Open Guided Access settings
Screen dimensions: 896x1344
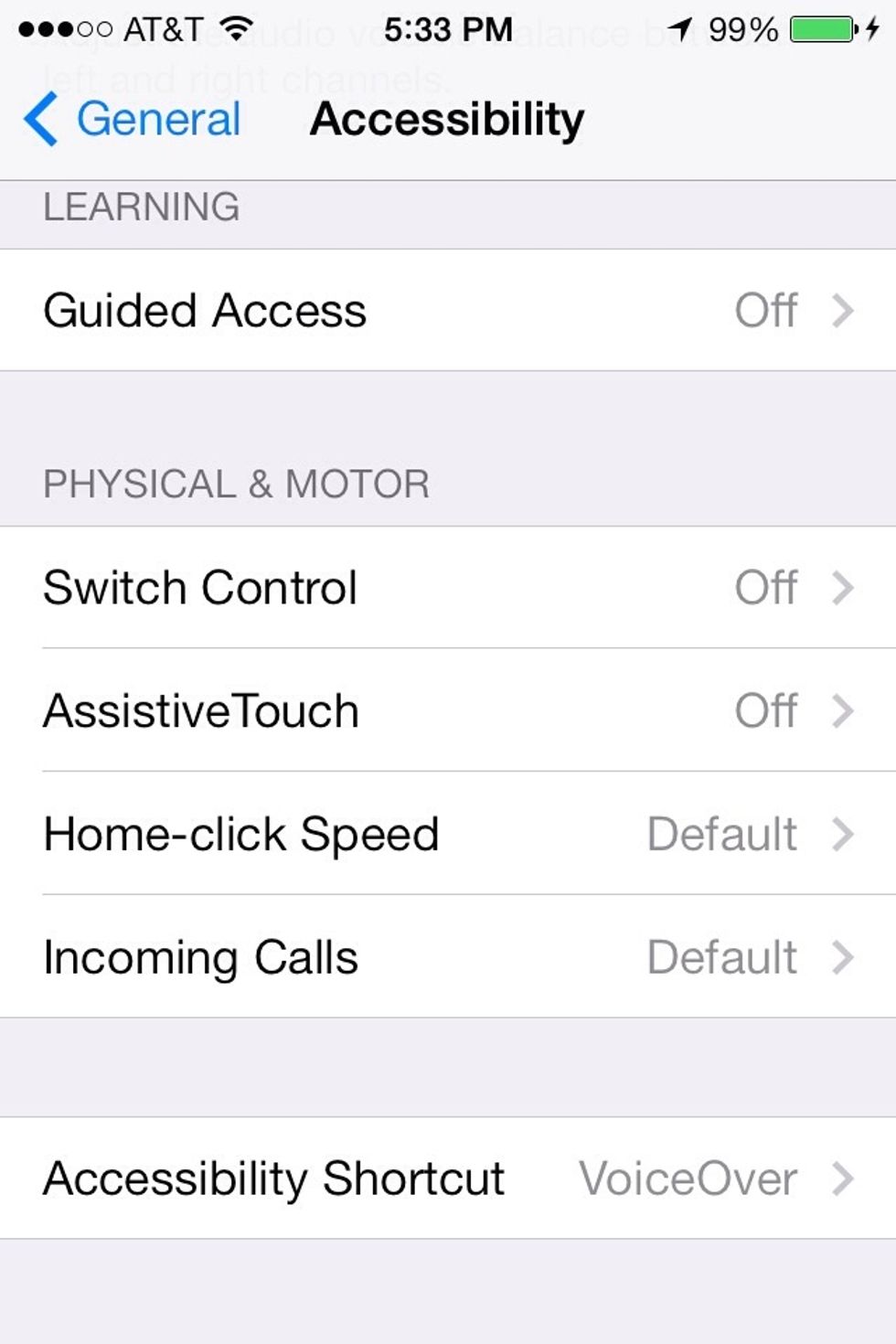[448, 311]
